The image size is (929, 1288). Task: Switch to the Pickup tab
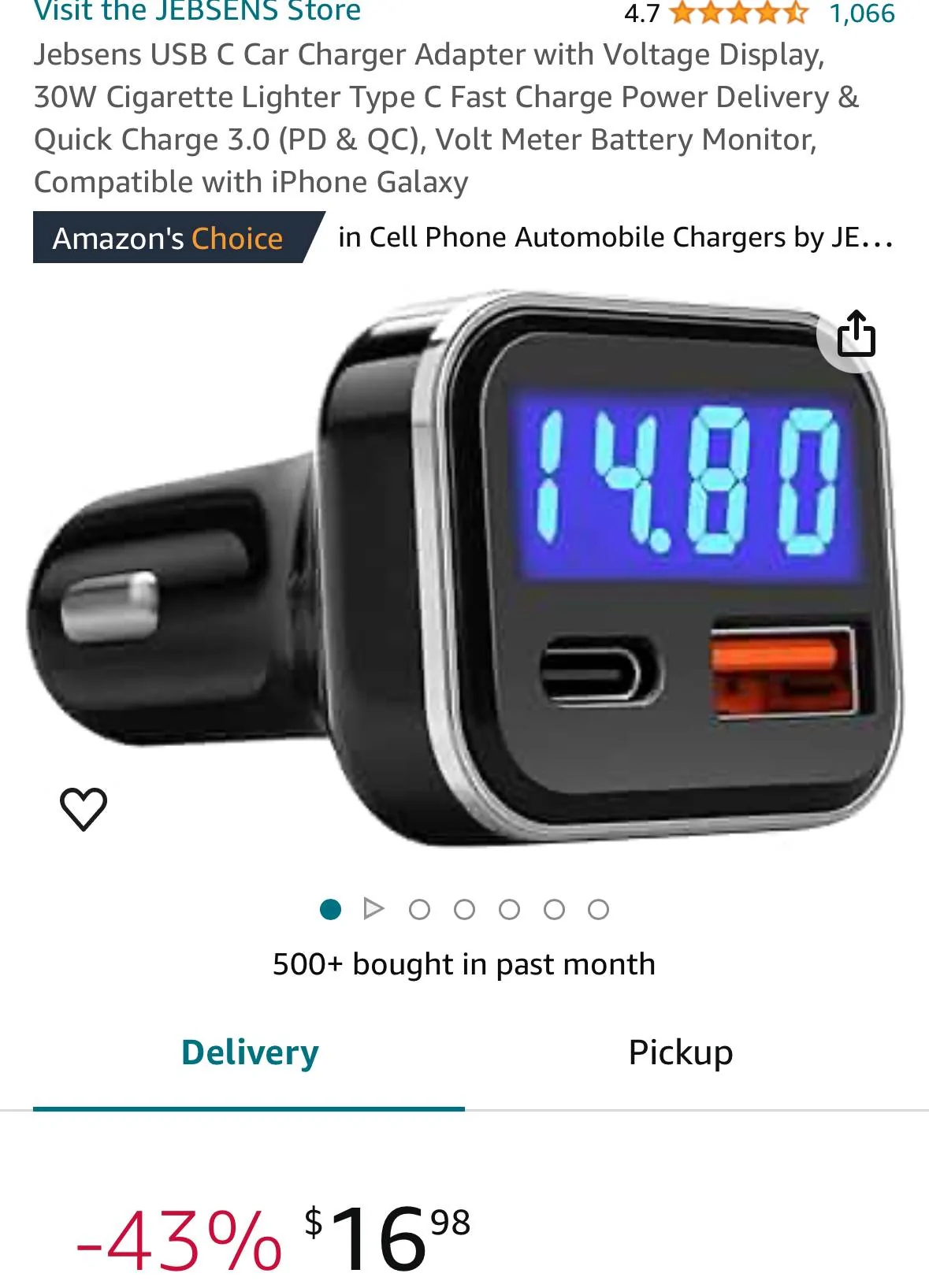680,1052
